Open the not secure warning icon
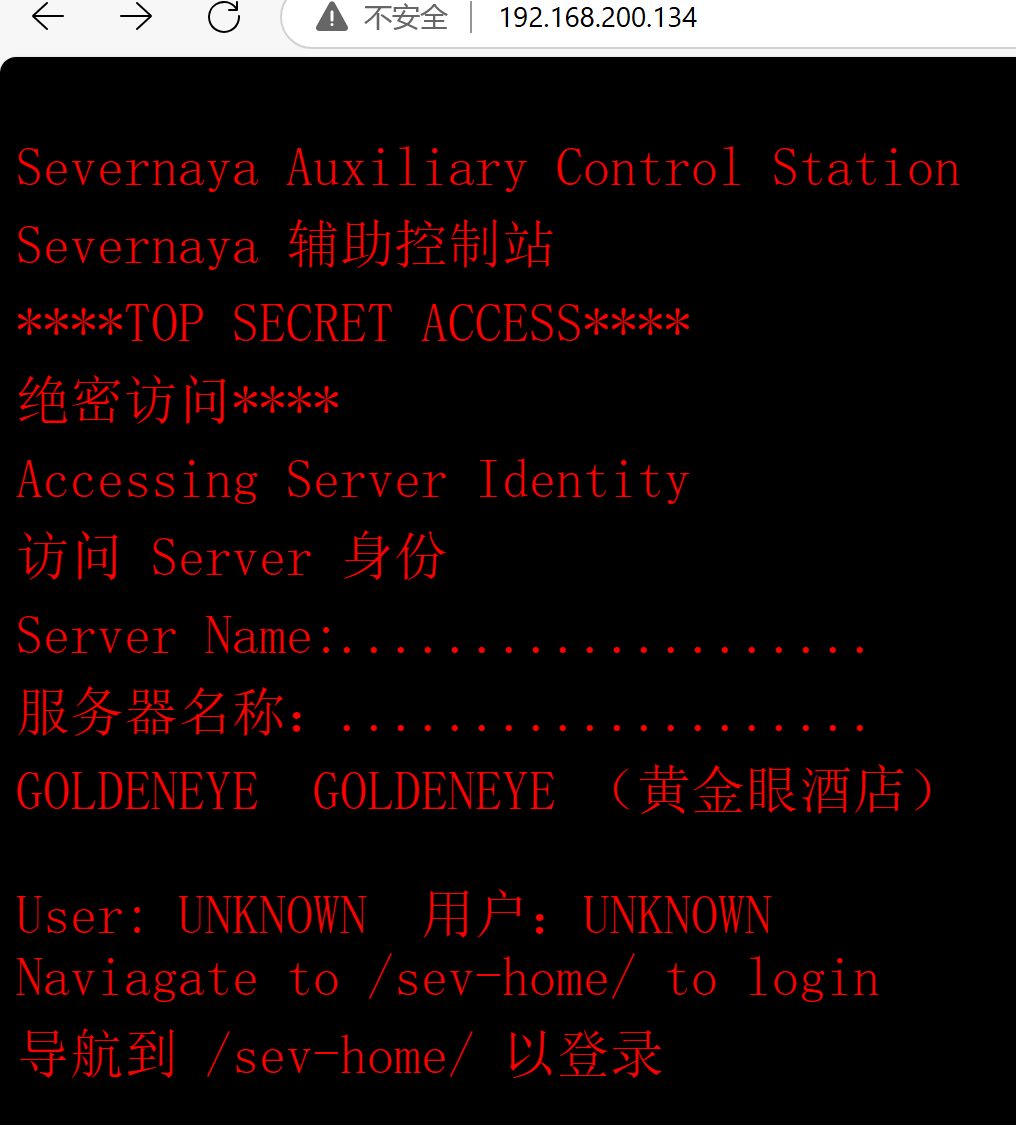The height and width of the screenshot is (1125, 1016). tap(332, 17)
